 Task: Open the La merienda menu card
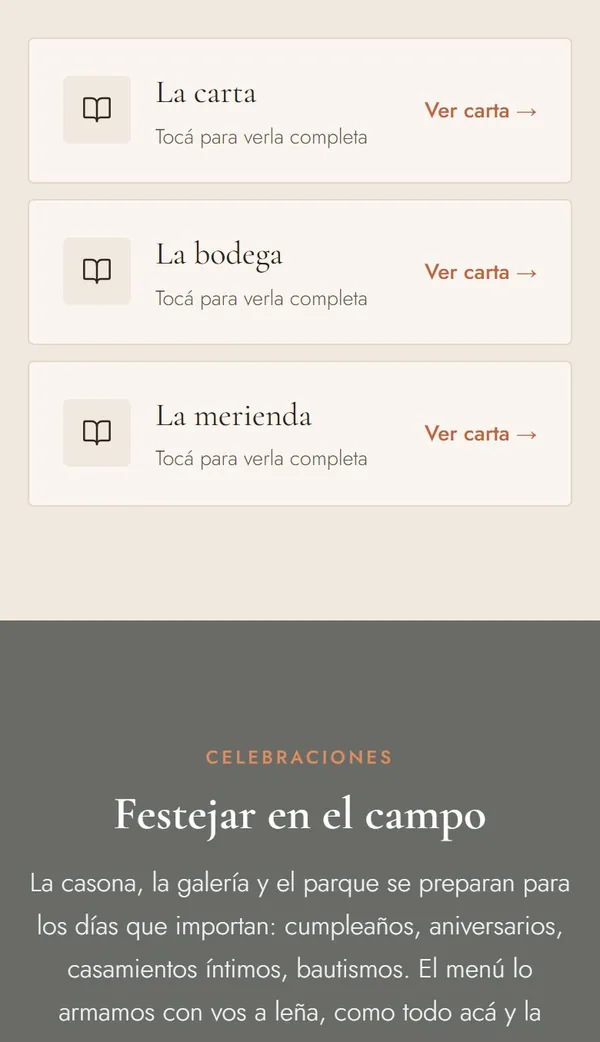[x=300, y=433]
